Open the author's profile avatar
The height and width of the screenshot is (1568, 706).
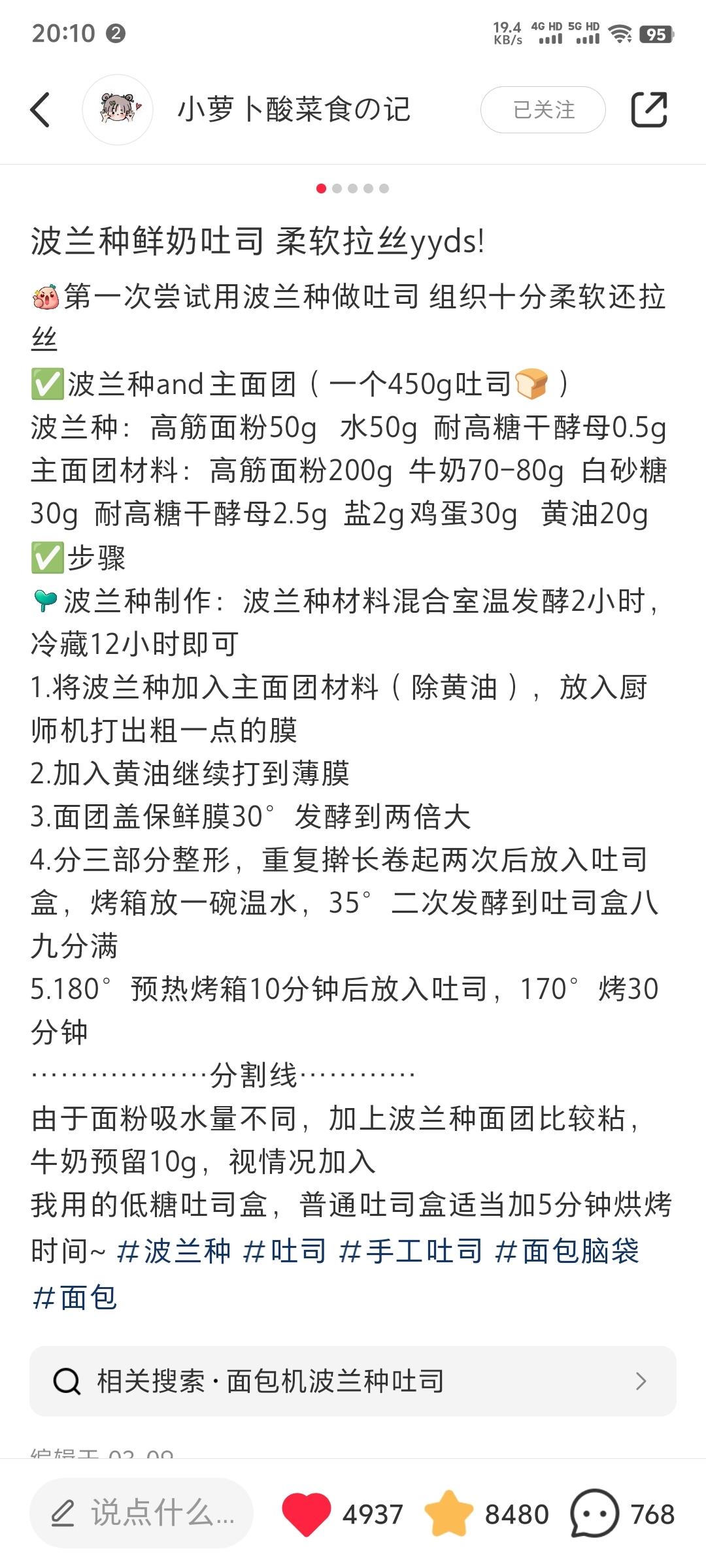[118, 110]
